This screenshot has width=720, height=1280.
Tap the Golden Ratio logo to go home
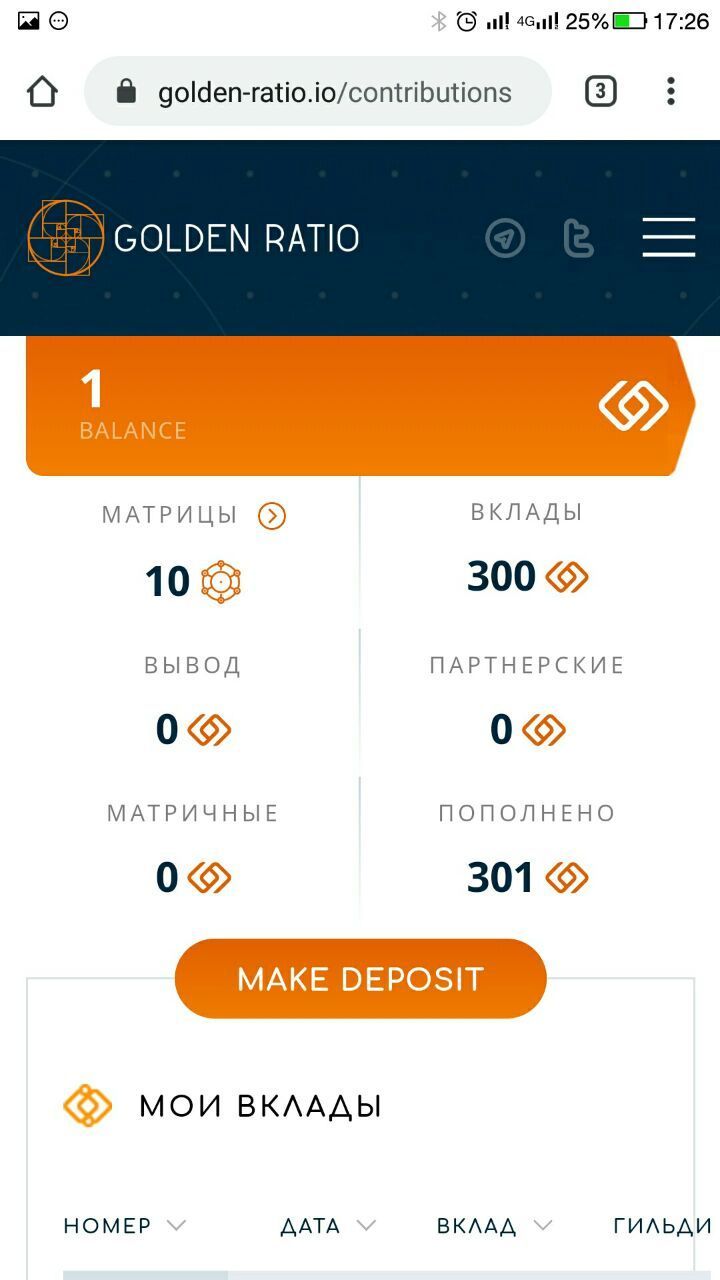click(193, 238)
